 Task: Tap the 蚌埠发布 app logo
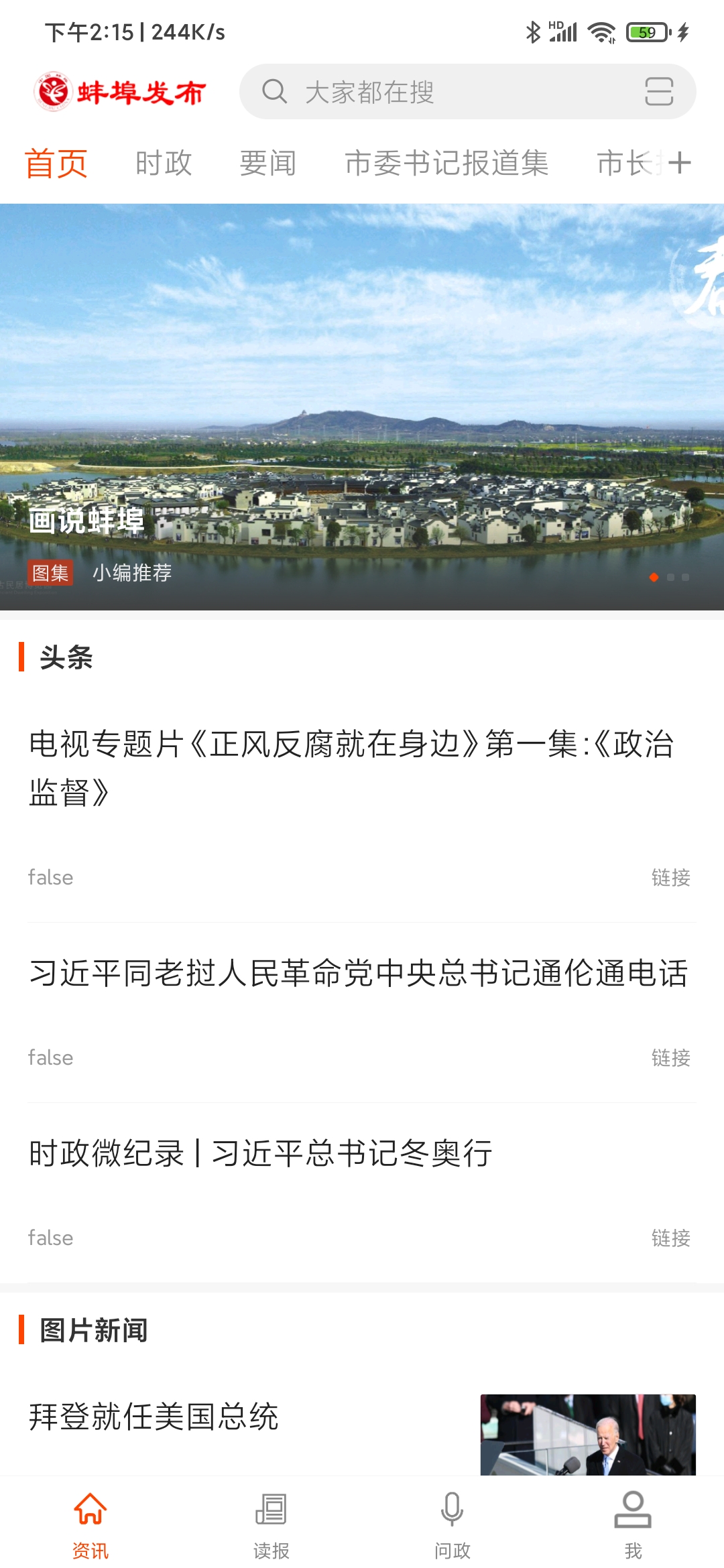(121, 91)
